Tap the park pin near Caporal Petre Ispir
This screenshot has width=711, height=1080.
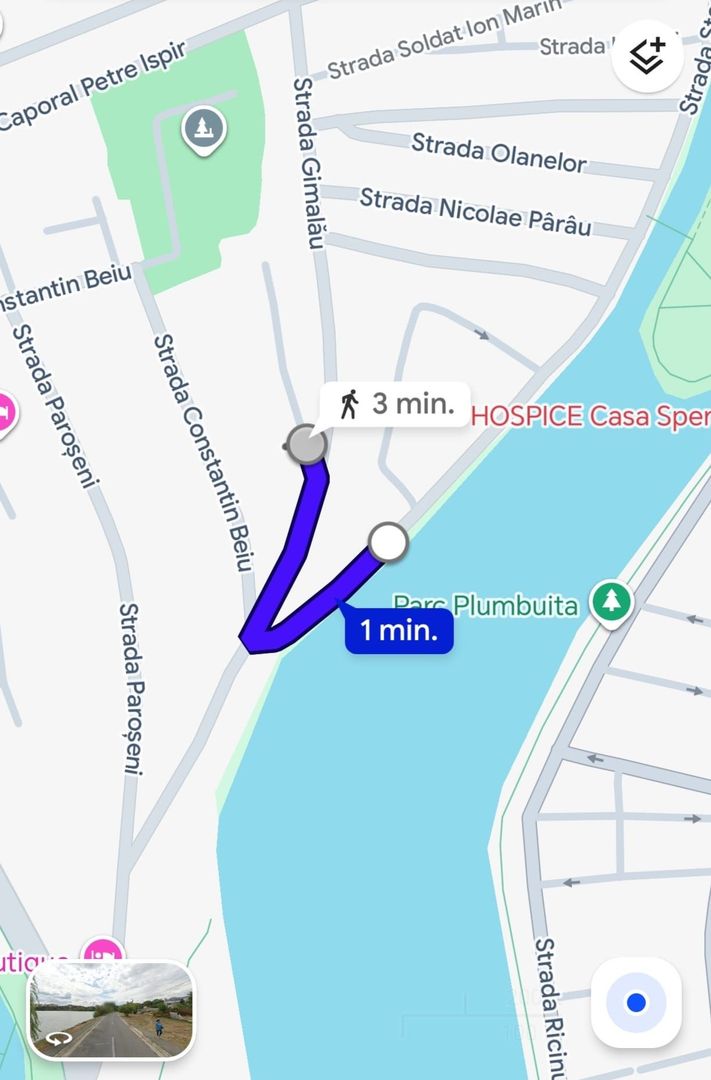204,128
